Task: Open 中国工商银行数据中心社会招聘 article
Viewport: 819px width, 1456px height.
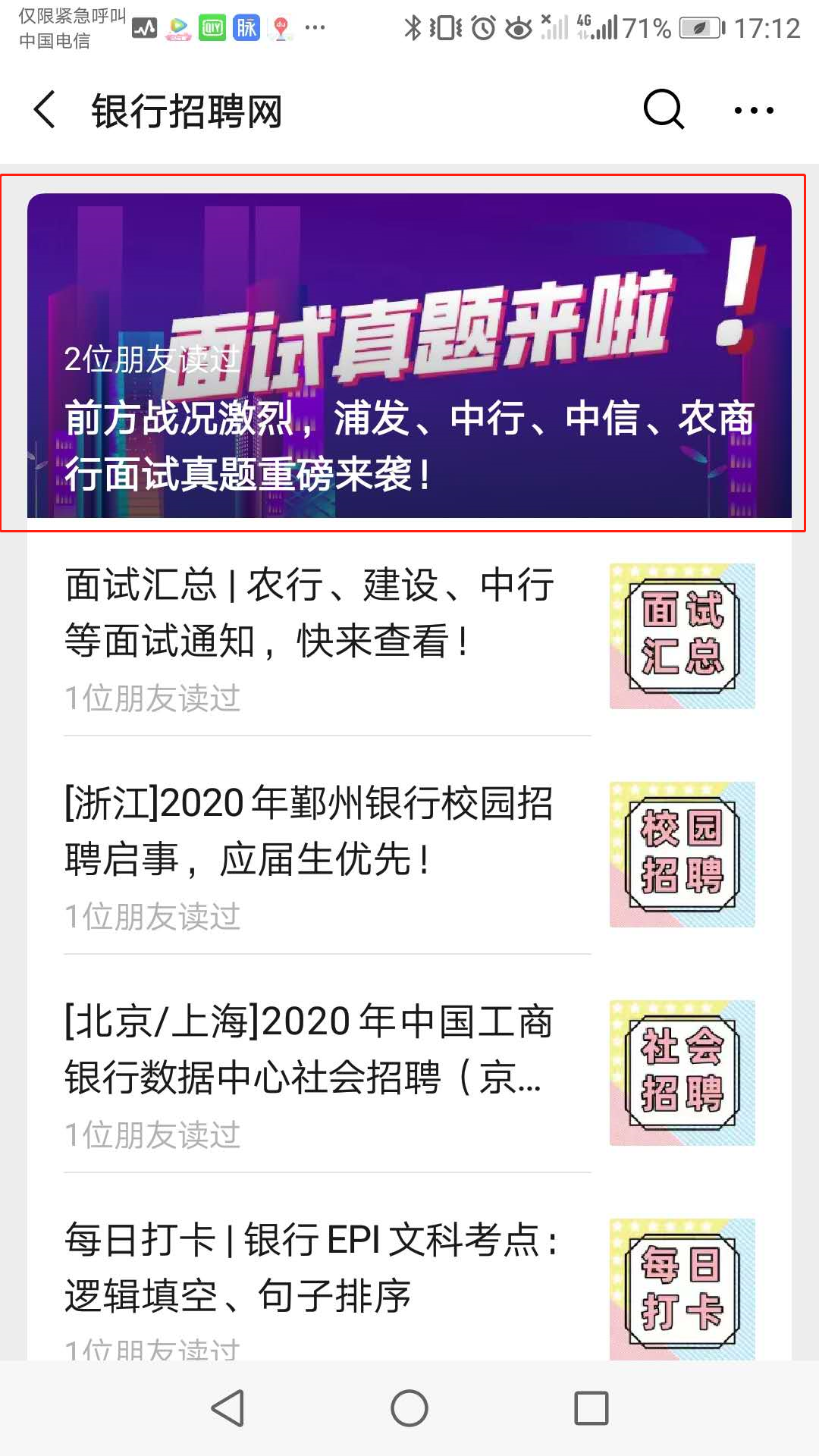Action: tap(309, 1050)
